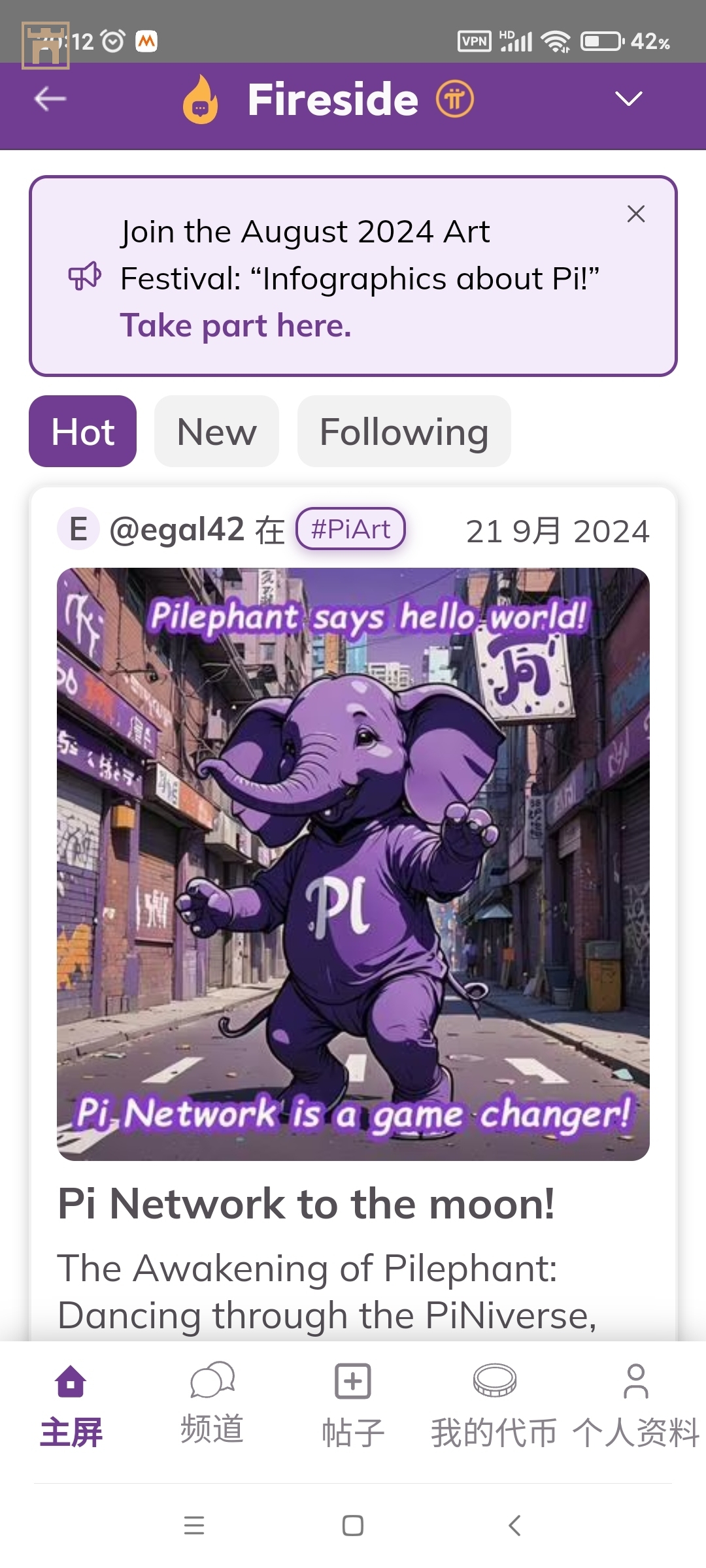Open the #PiArt channel tag
Image resolution: width=706 pixels, height=1568 pixels.
350,529
